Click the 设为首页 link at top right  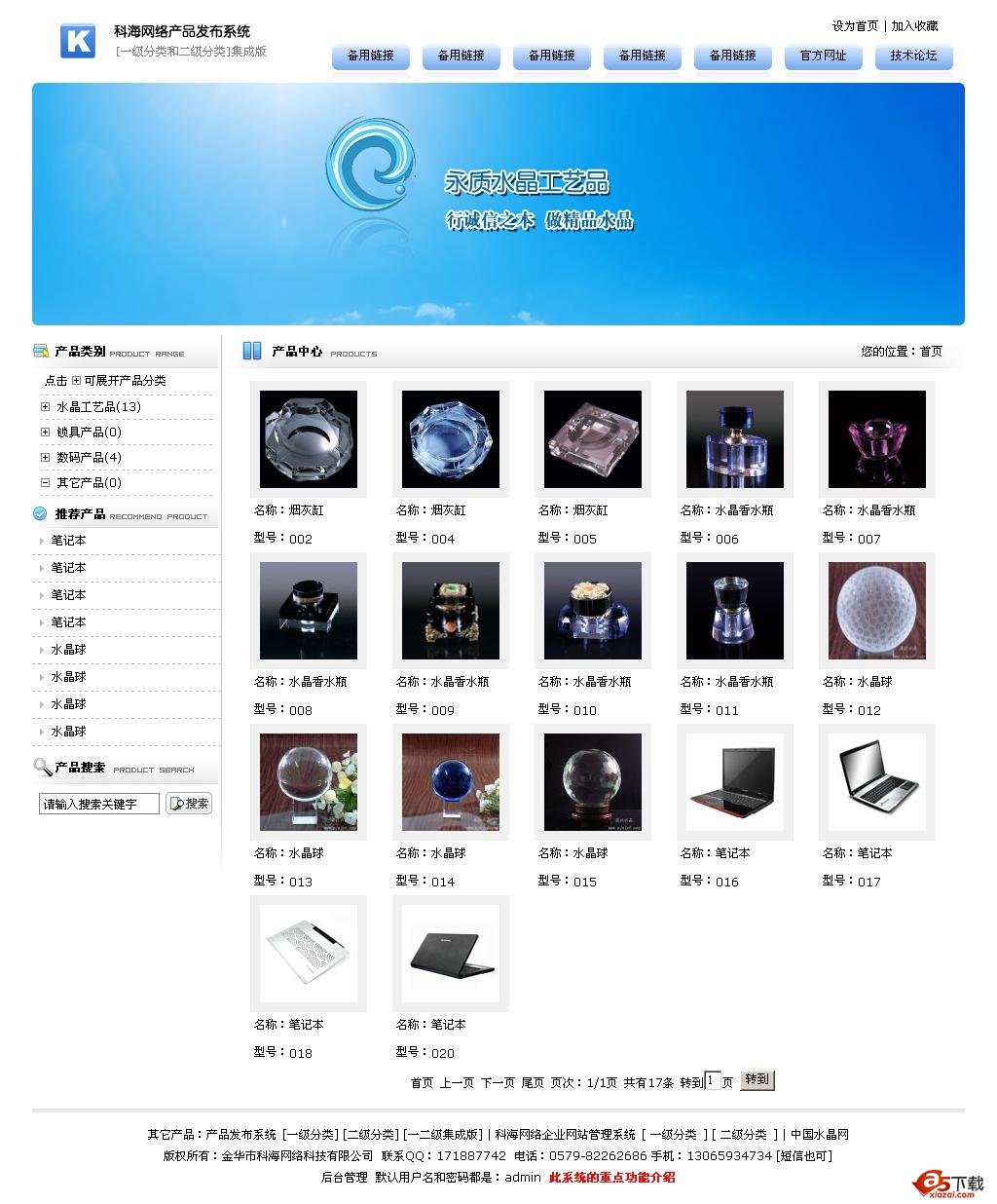(x=853, y=25)
